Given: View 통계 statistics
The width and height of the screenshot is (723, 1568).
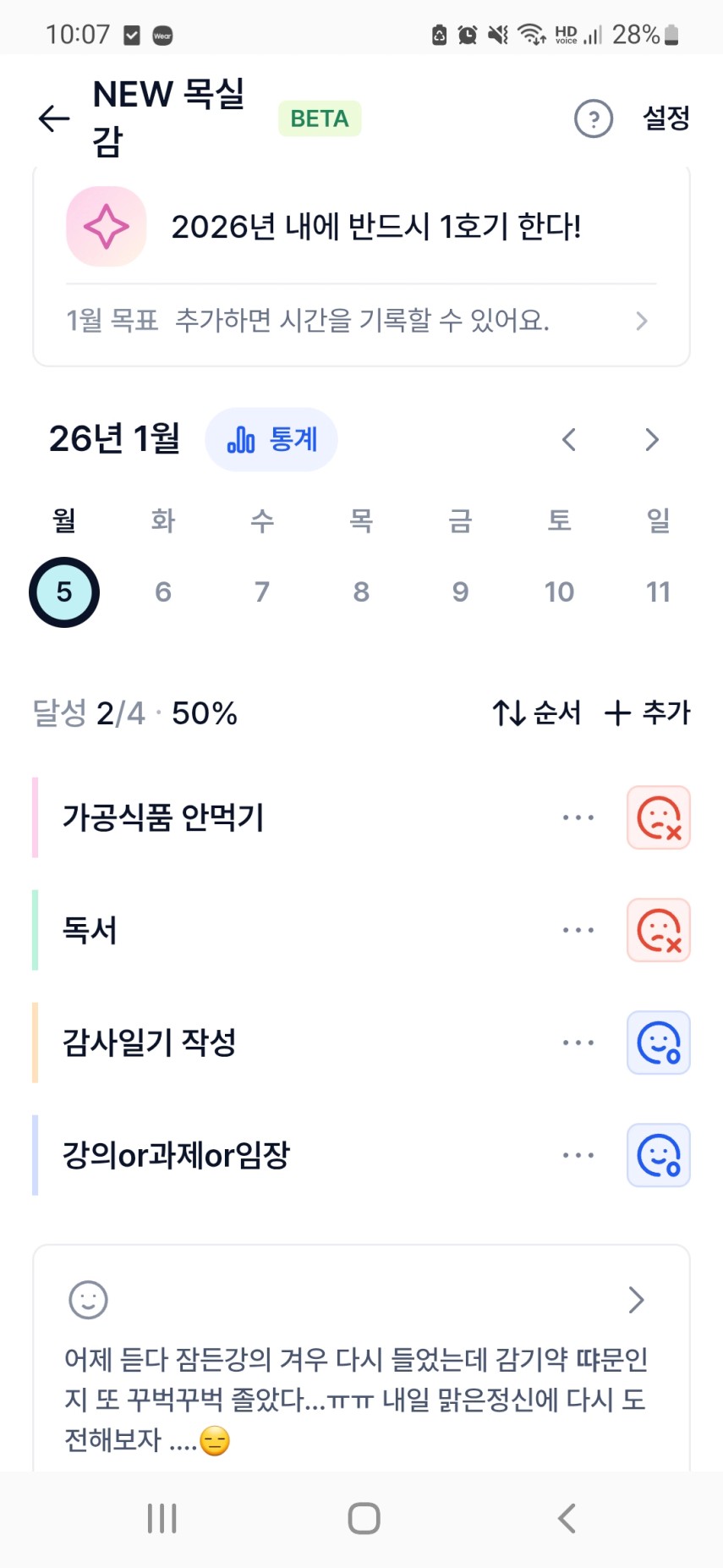Looking at the screenshot, I should click(271, 439).
